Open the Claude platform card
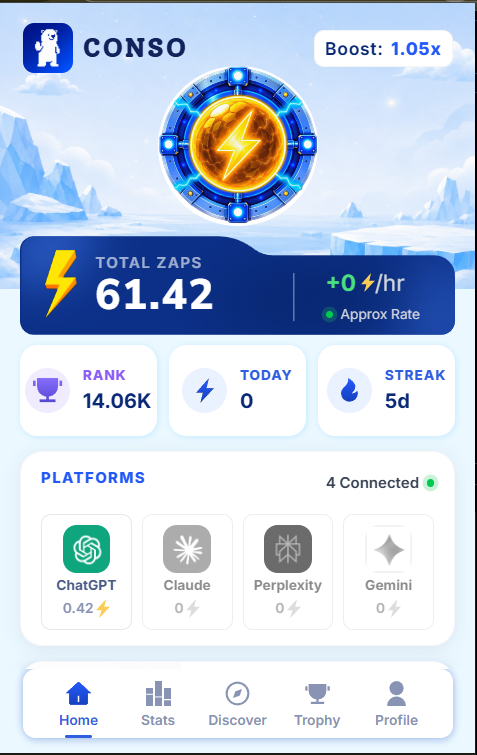Screen dimensions: 477x755 187,572
